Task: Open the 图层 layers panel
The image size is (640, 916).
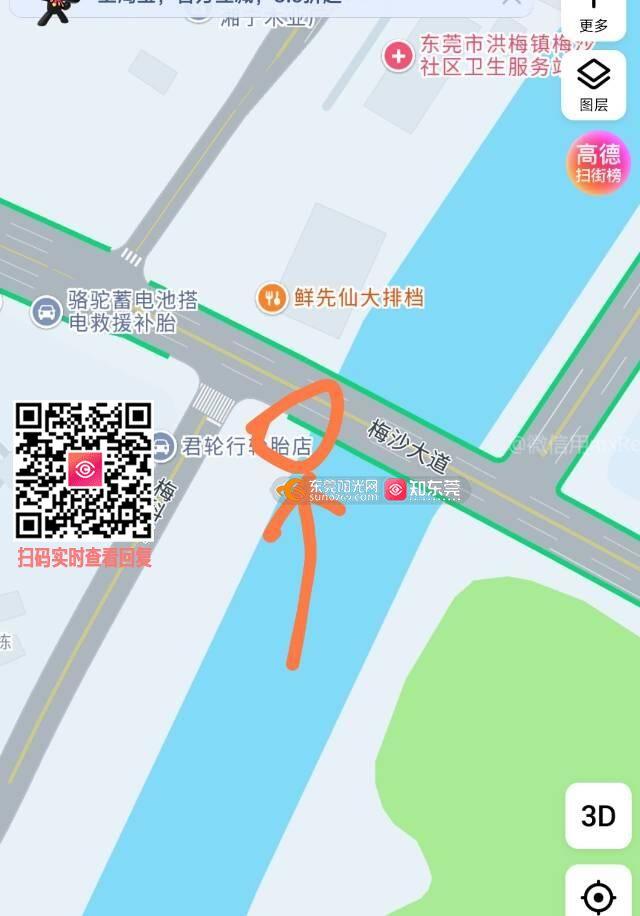Action: [x=594, y=84]
